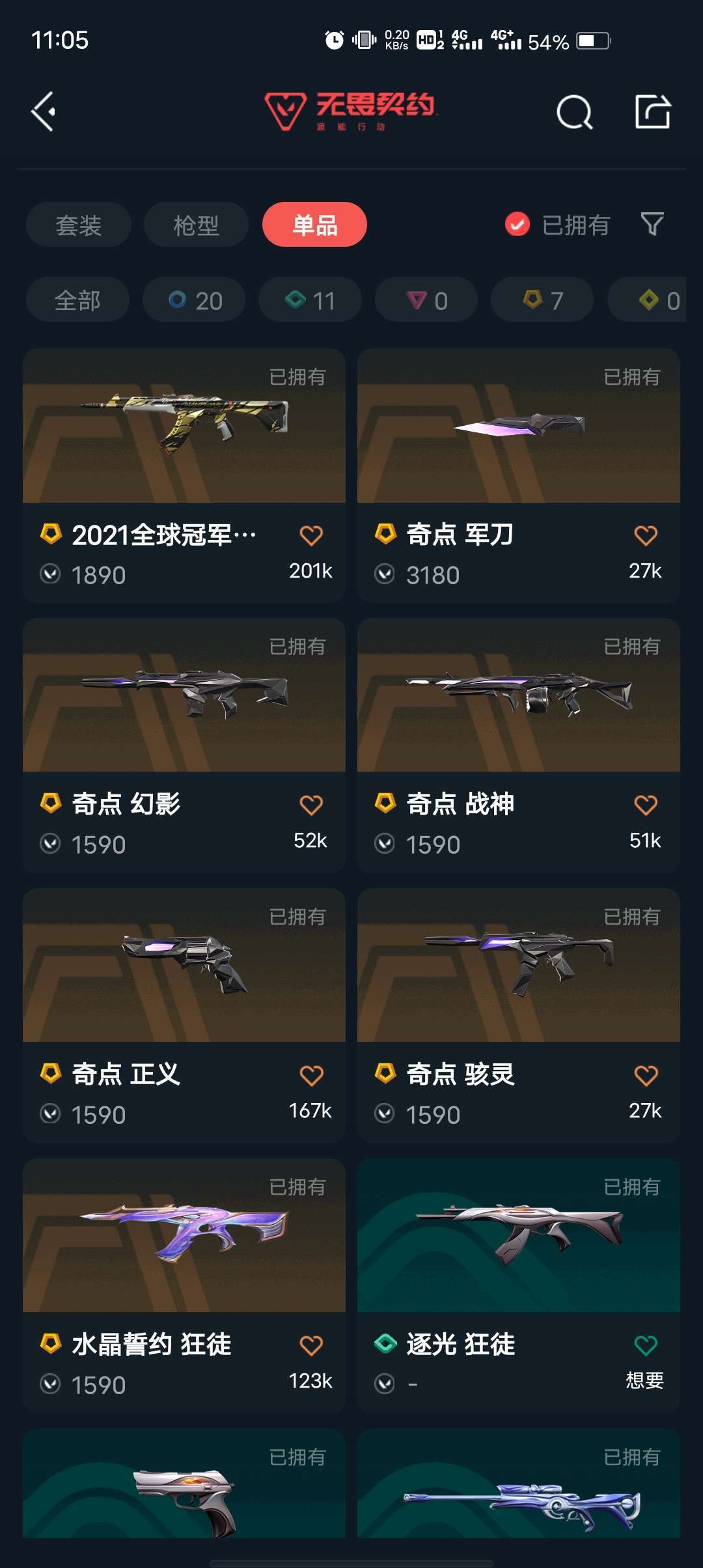The image size is (703, 1568).
Task: Toggle the 已拥有 checkbox filter
Action: pos(557,225)
